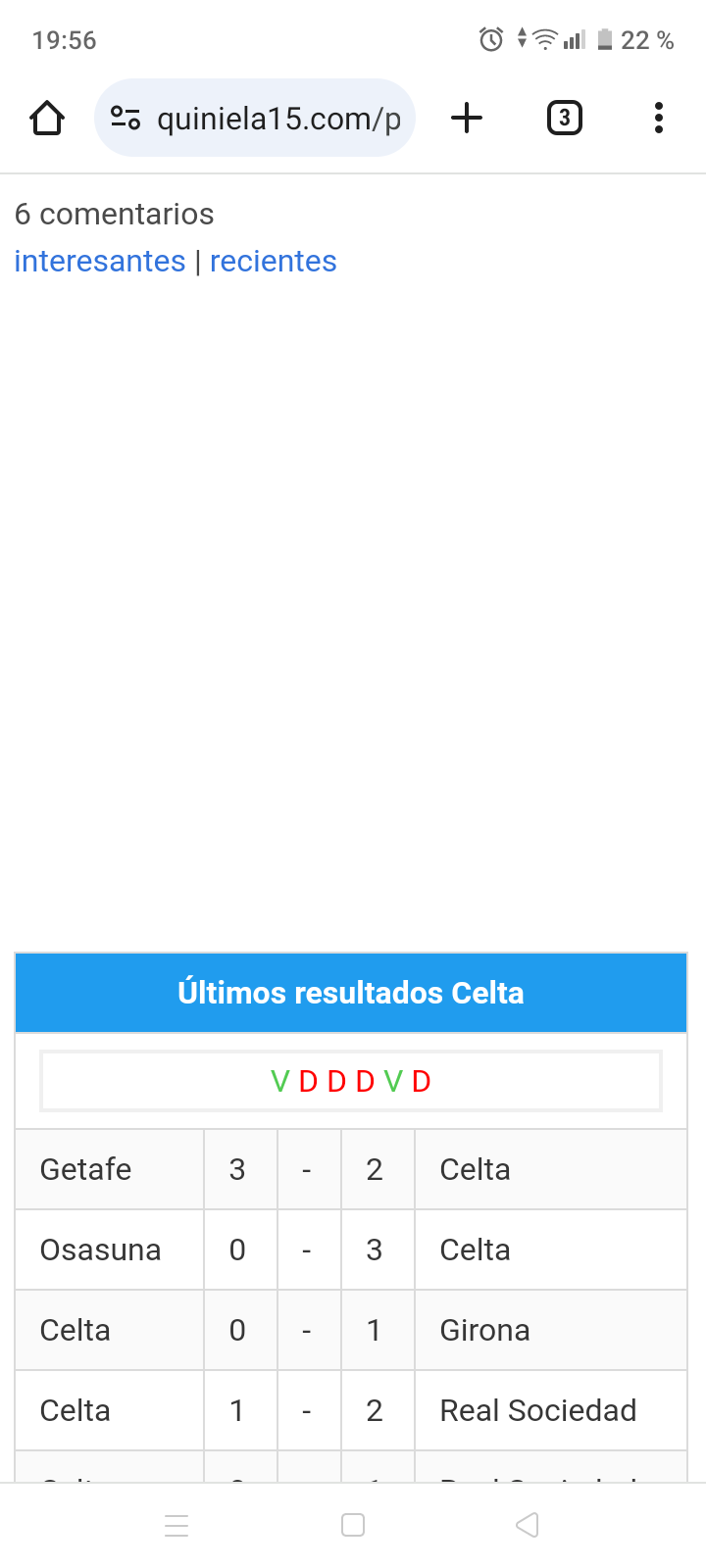The height and width of the screenshot is (1568, 706).
Task: Open Chrome's three-dot overflow menu
Action: (658, 119)
